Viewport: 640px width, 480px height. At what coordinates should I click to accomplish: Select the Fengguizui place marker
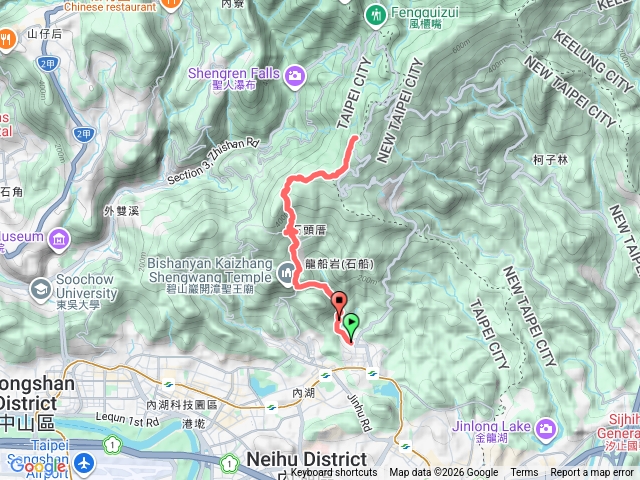click(x=375, y=15)
